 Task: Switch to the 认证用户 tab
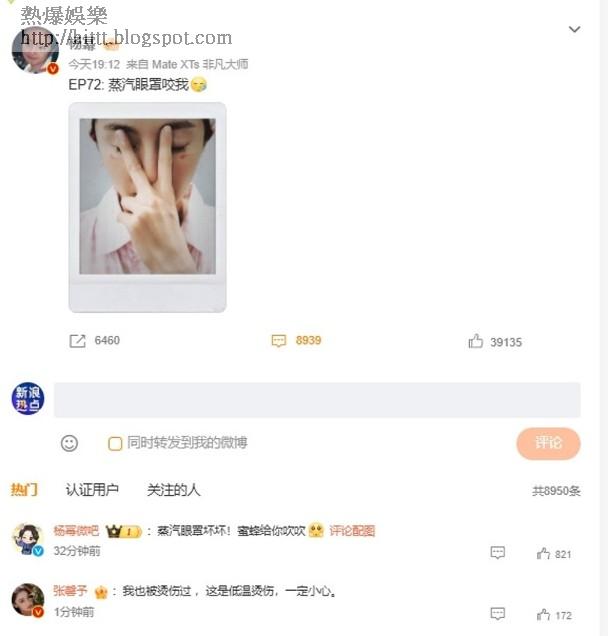[92, 490]
